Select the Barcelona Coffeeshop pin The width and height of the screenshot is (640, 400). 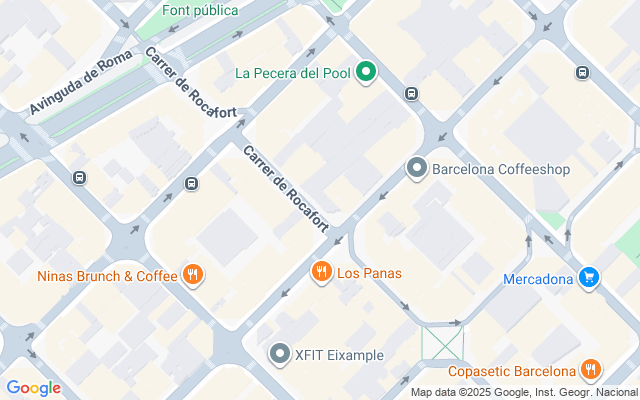coord(416,169)
